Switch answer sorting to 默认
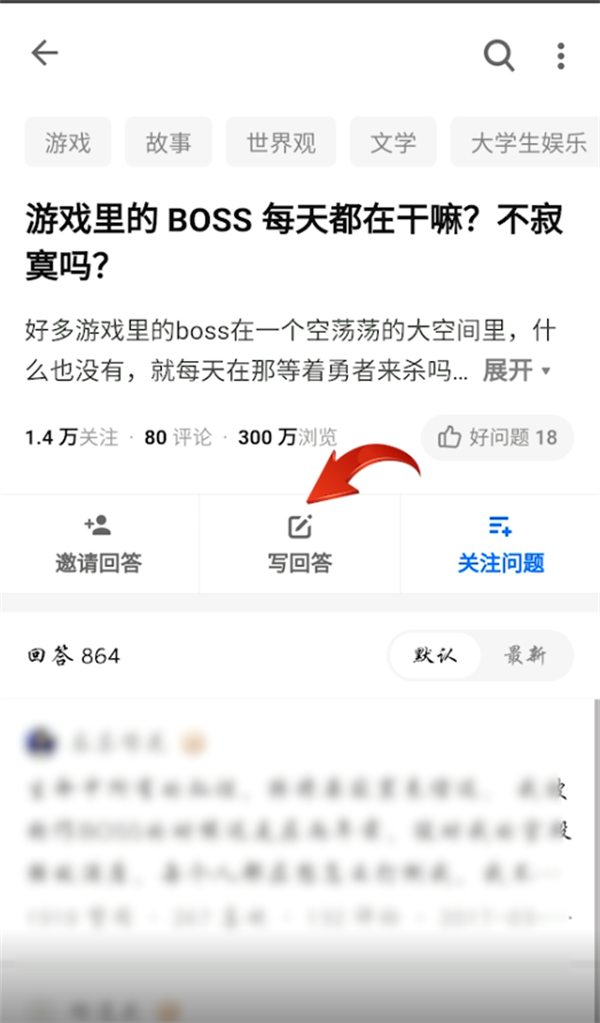Viewport: 600px width, 1023px height. coord(435,656)
